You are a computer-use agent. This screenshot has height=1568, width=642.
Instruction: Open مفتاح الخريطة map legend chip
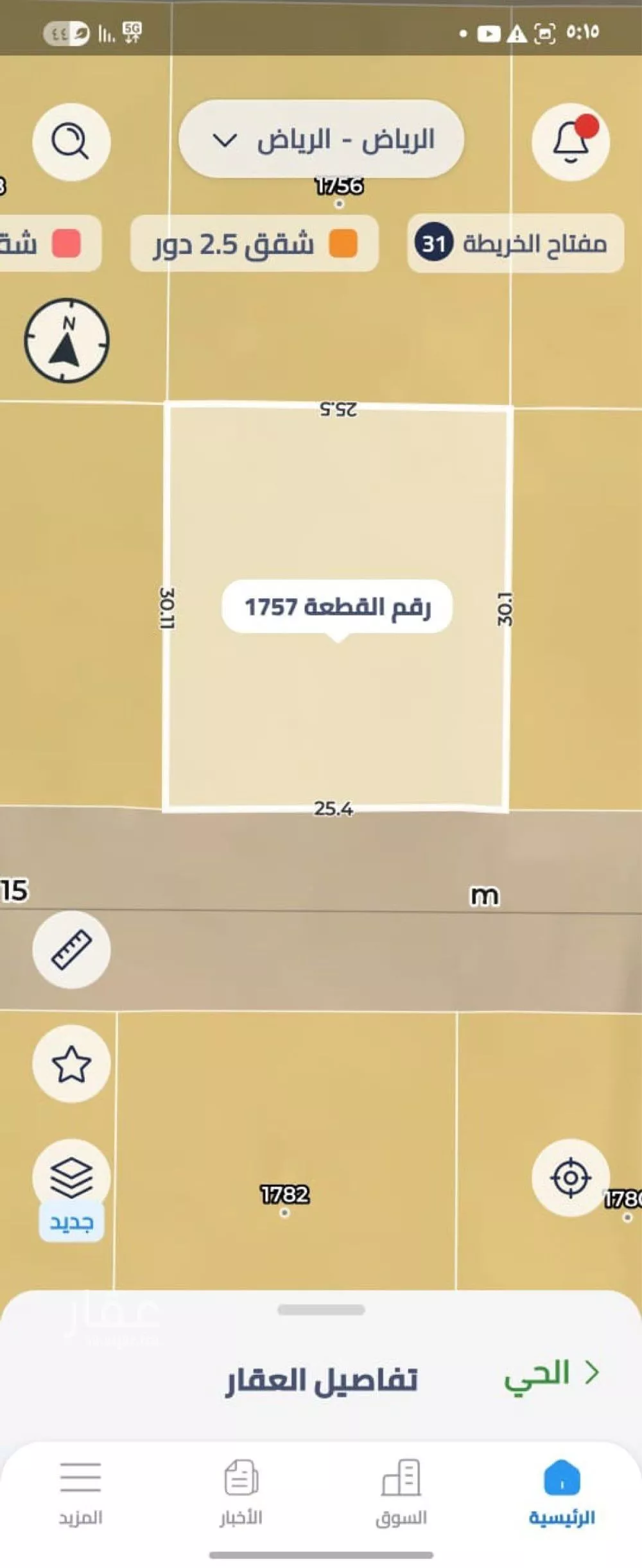point(516,244)
